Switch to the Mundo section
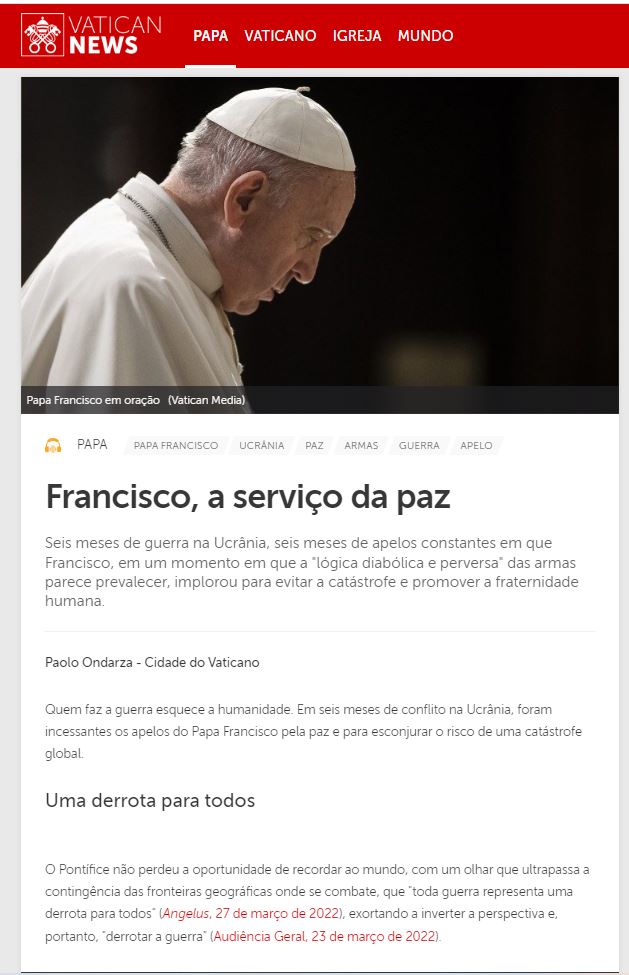This screenshot has height=975, width=629. point(425,36)
